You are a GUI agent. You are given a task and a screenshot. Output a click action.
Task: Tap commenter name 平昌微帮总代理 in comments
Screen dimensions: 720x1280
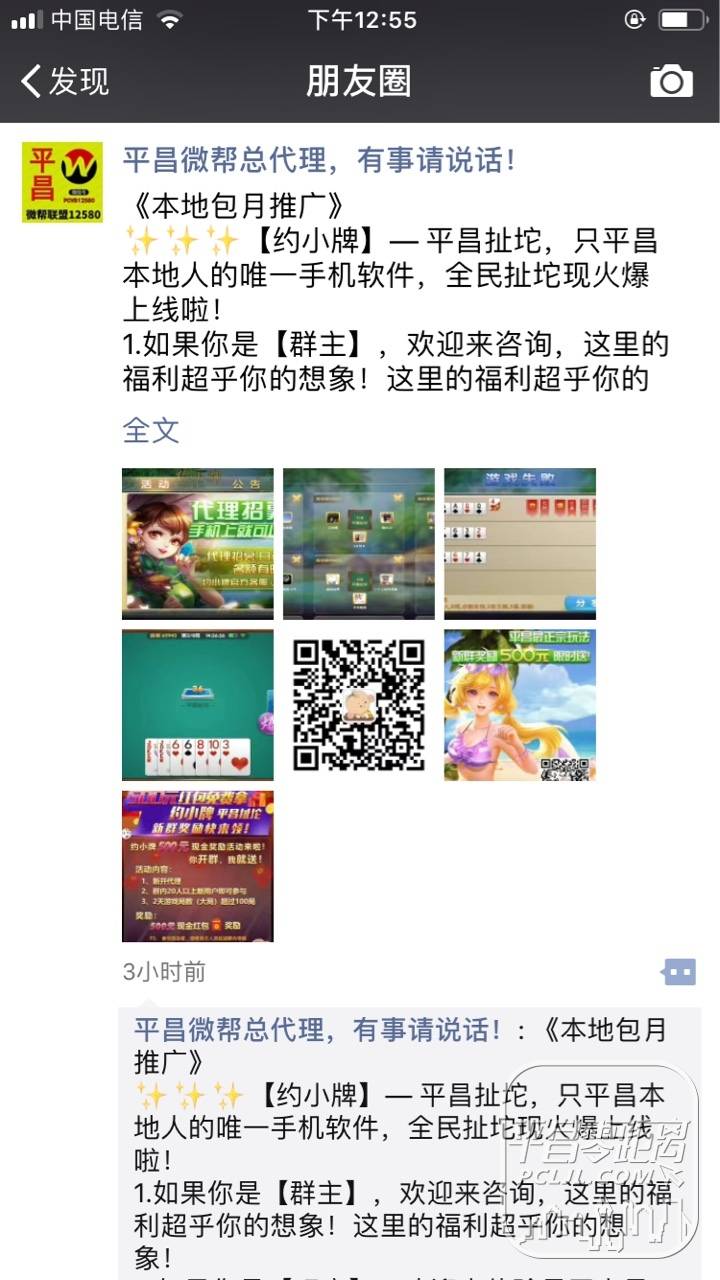318,1029
